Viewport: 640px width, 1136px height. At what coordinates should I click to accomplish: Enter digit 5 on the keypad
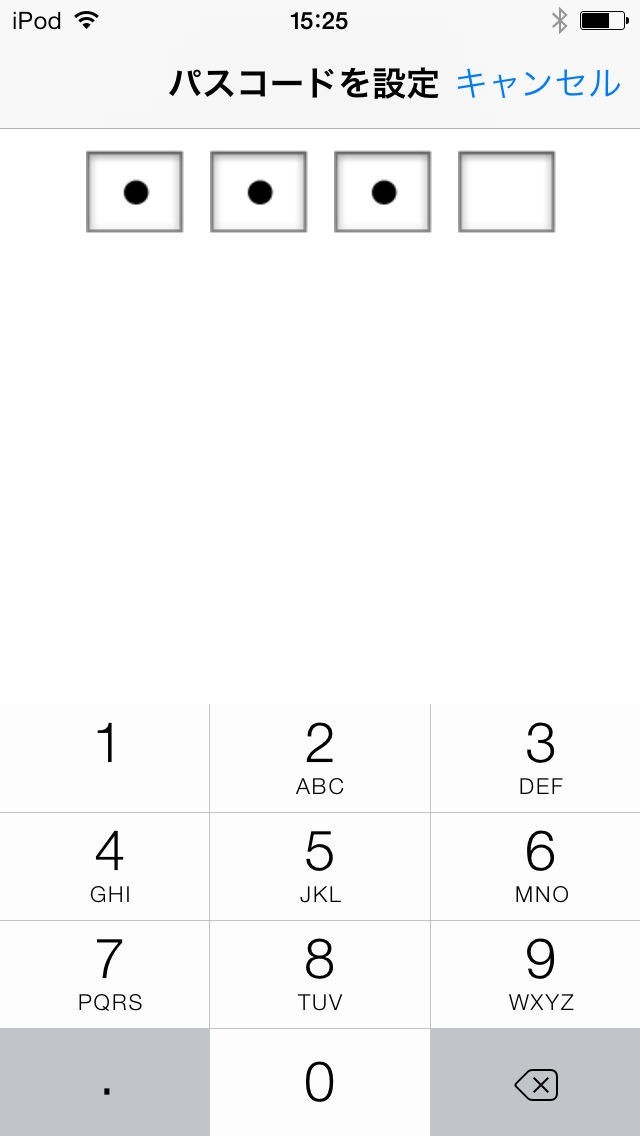pos(320,866)
